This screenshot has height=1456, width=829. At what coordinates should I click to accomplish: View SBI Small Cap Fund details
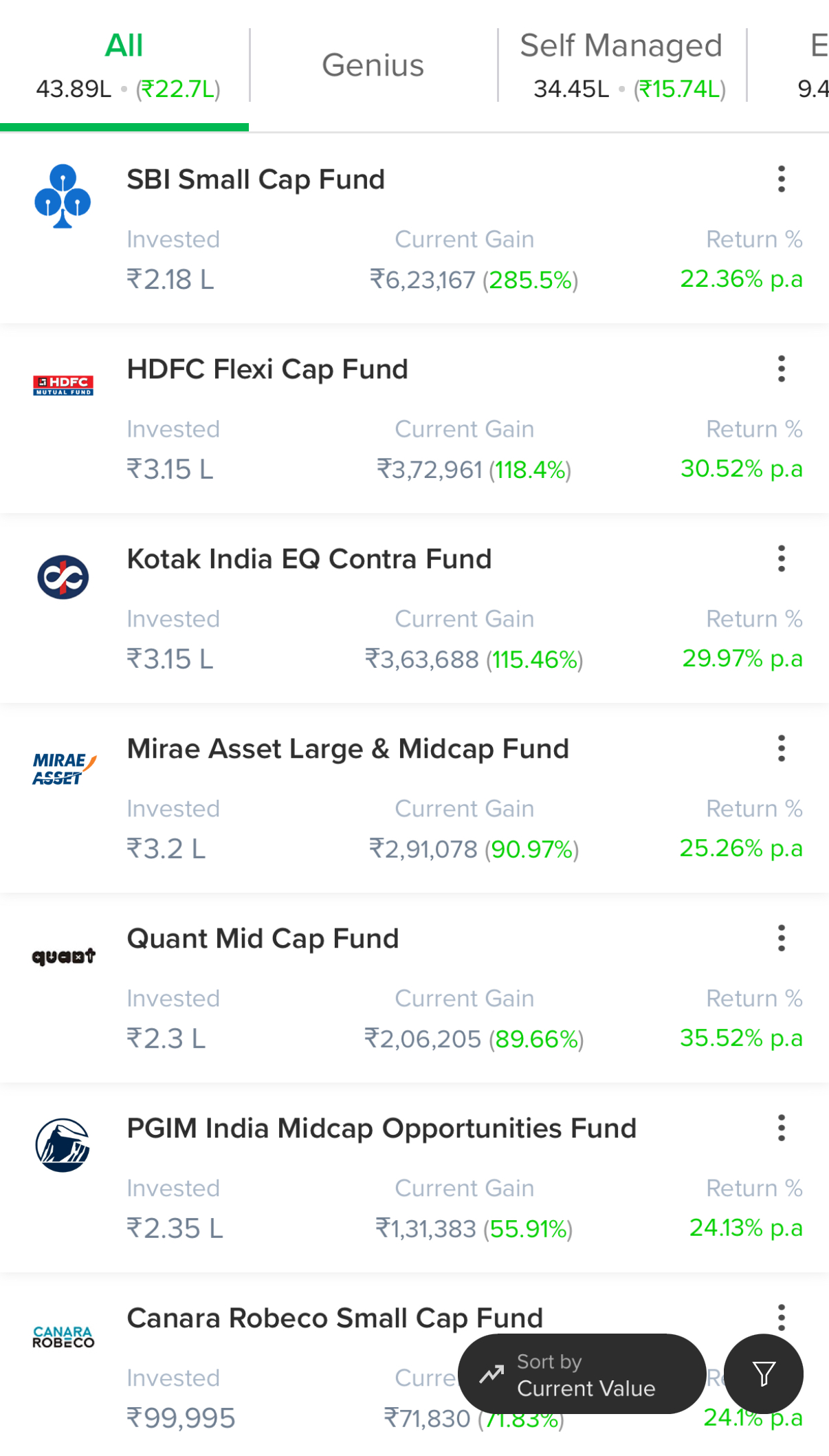[x=256, y=180]
